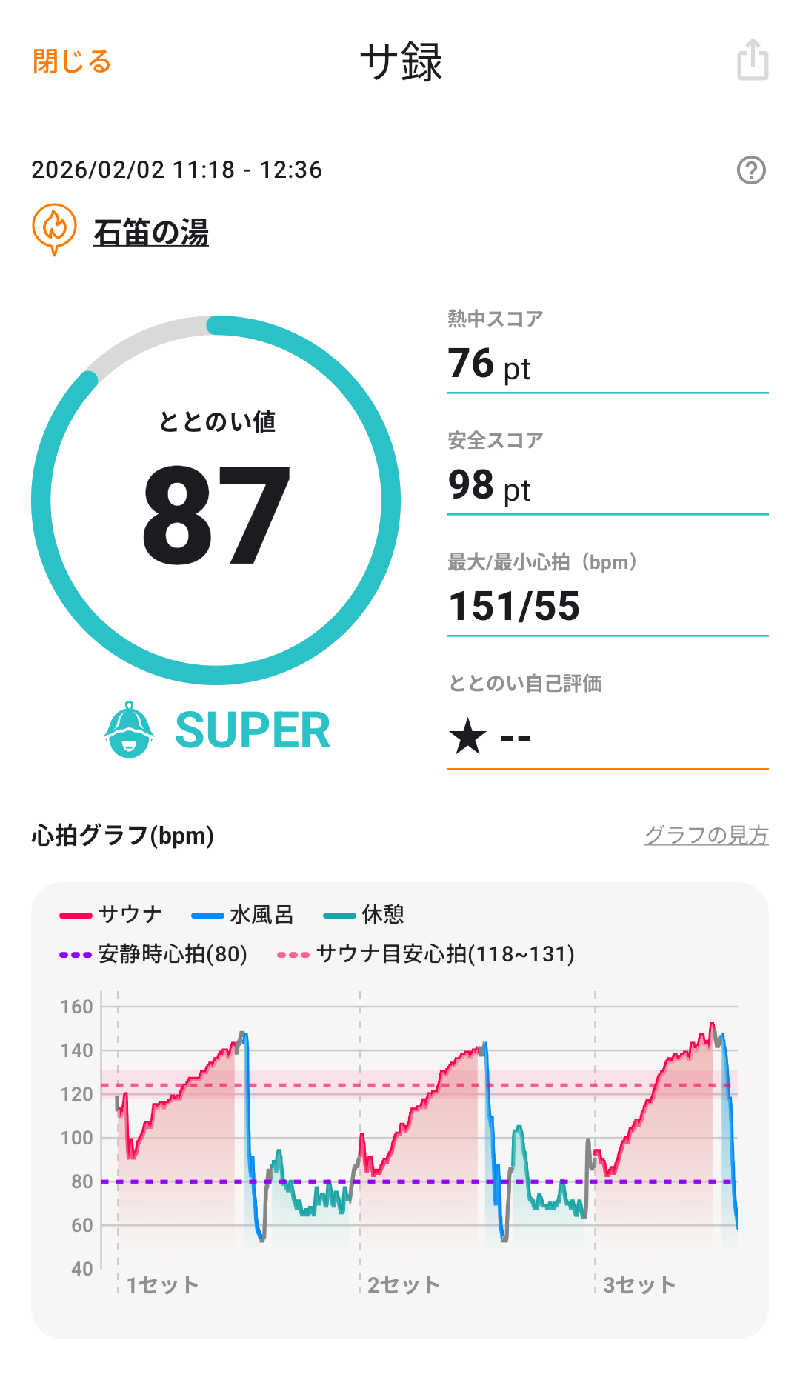Open the 石笛の湯 facility link

click(150, 234)
